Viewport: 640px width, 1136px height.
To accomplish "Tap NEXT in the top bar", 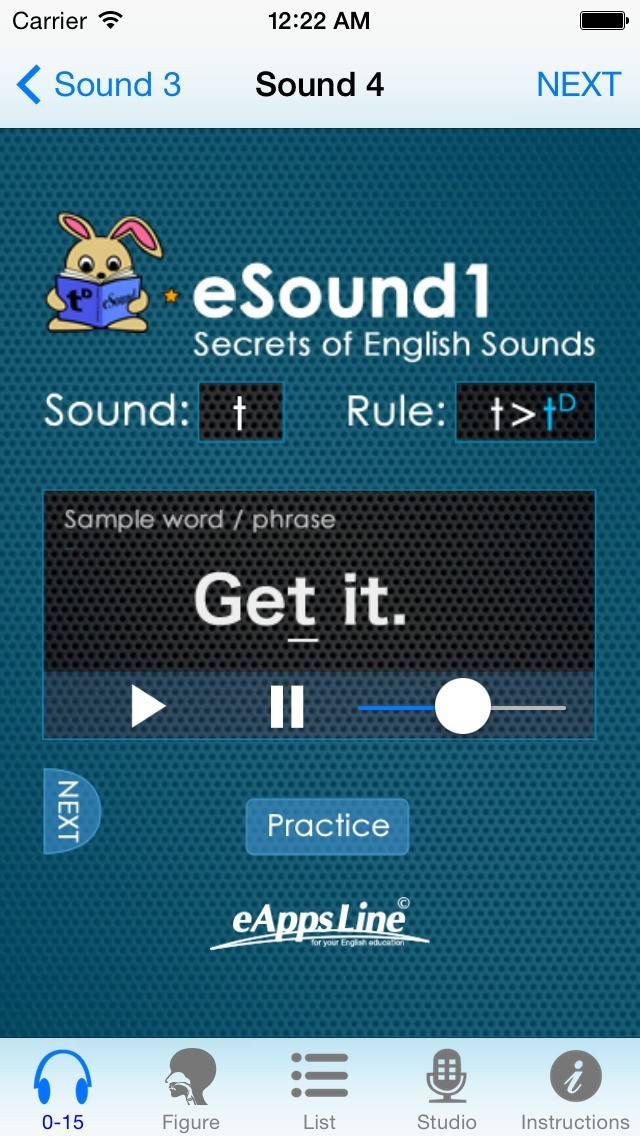I will (578, 85).
